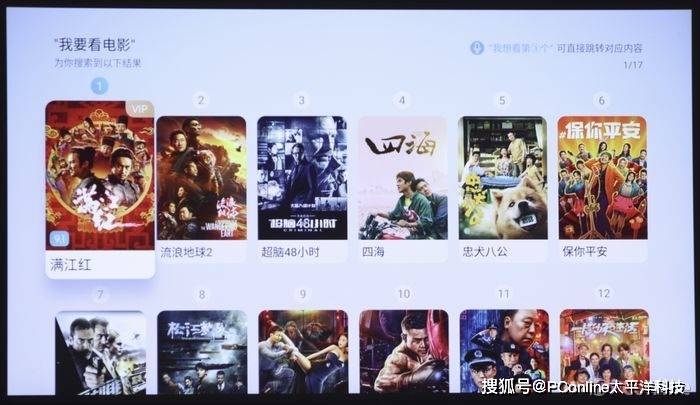Viewport: 700px width, 405px height.
Task: Open the 忠犬八公 movie card
Action: (x=503, y=189)
